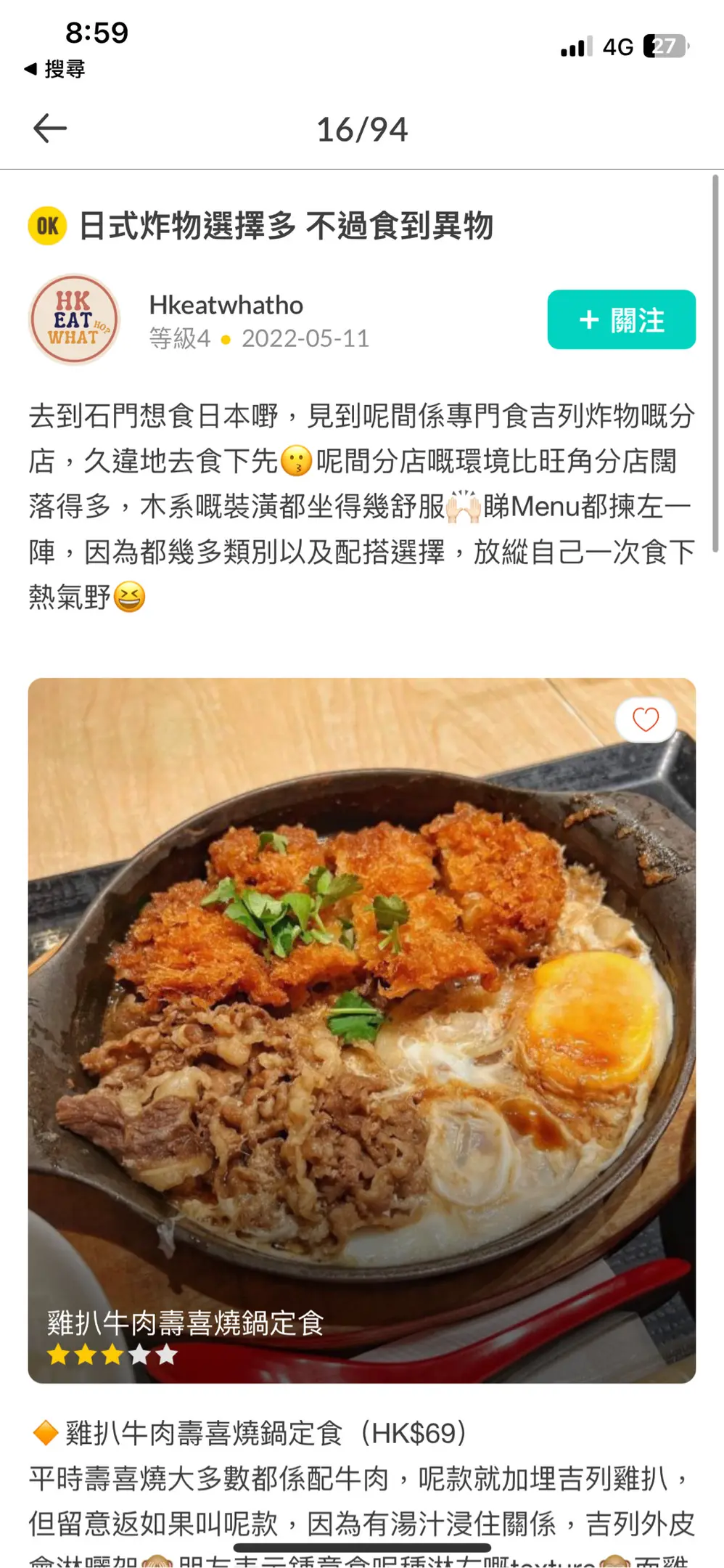Screen dimensions: 724x1568
Task: Go back with the top arrow
Action: [x=50, y=129]
